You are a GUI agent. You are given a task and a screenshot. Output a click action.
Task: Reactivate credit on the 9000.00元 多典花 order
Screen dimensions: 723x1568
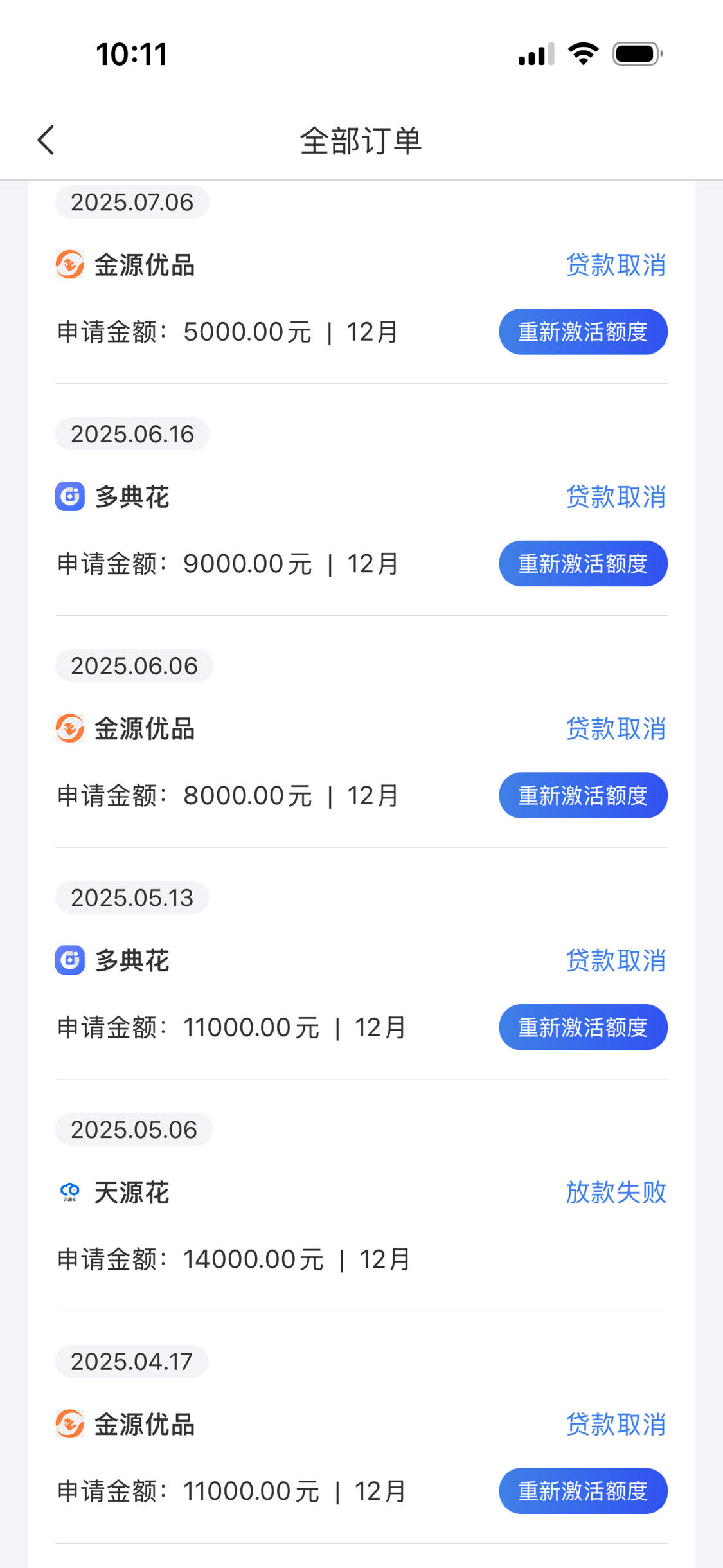click(x=583, y=563)
